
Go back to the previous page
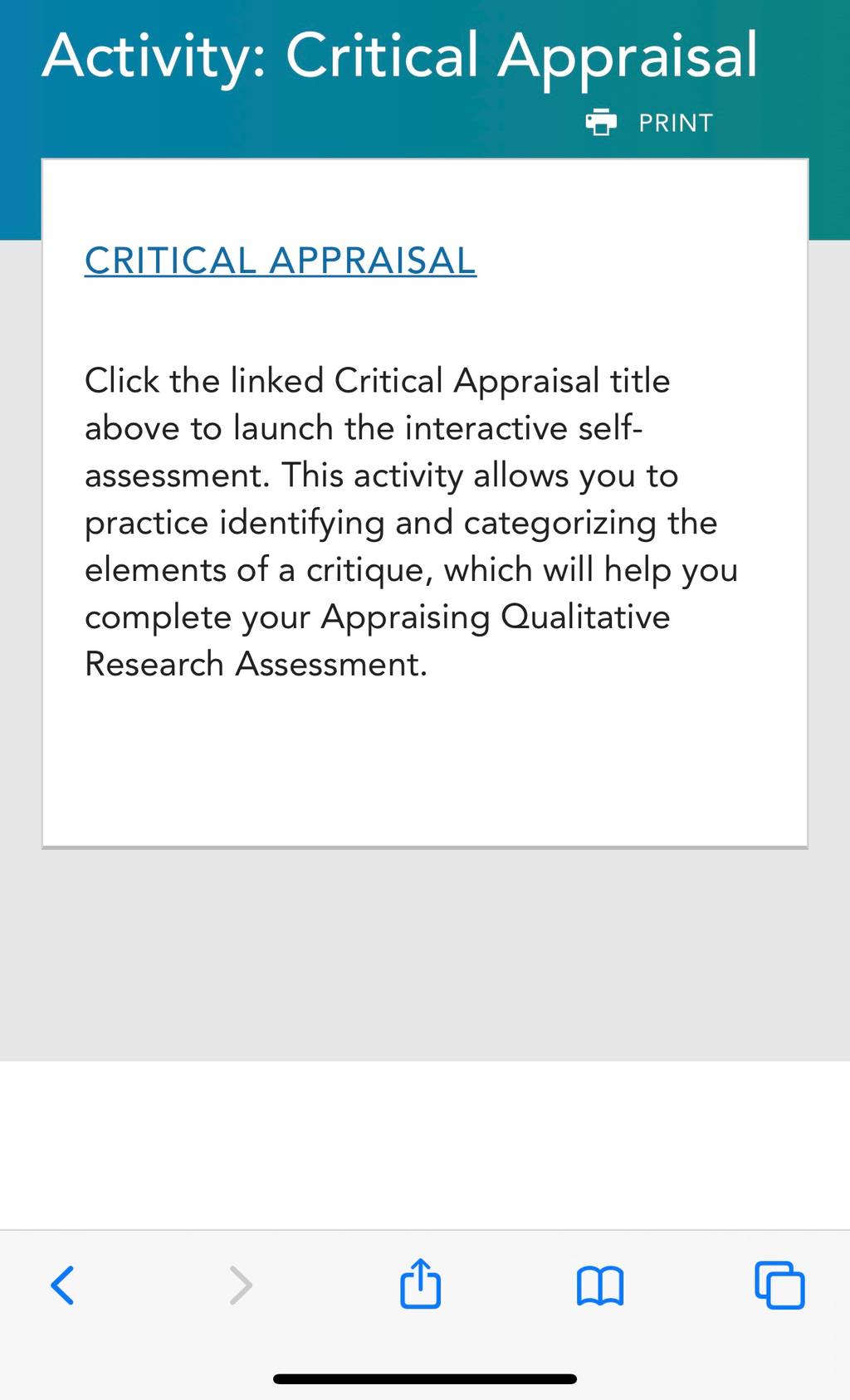[62, 1285]
